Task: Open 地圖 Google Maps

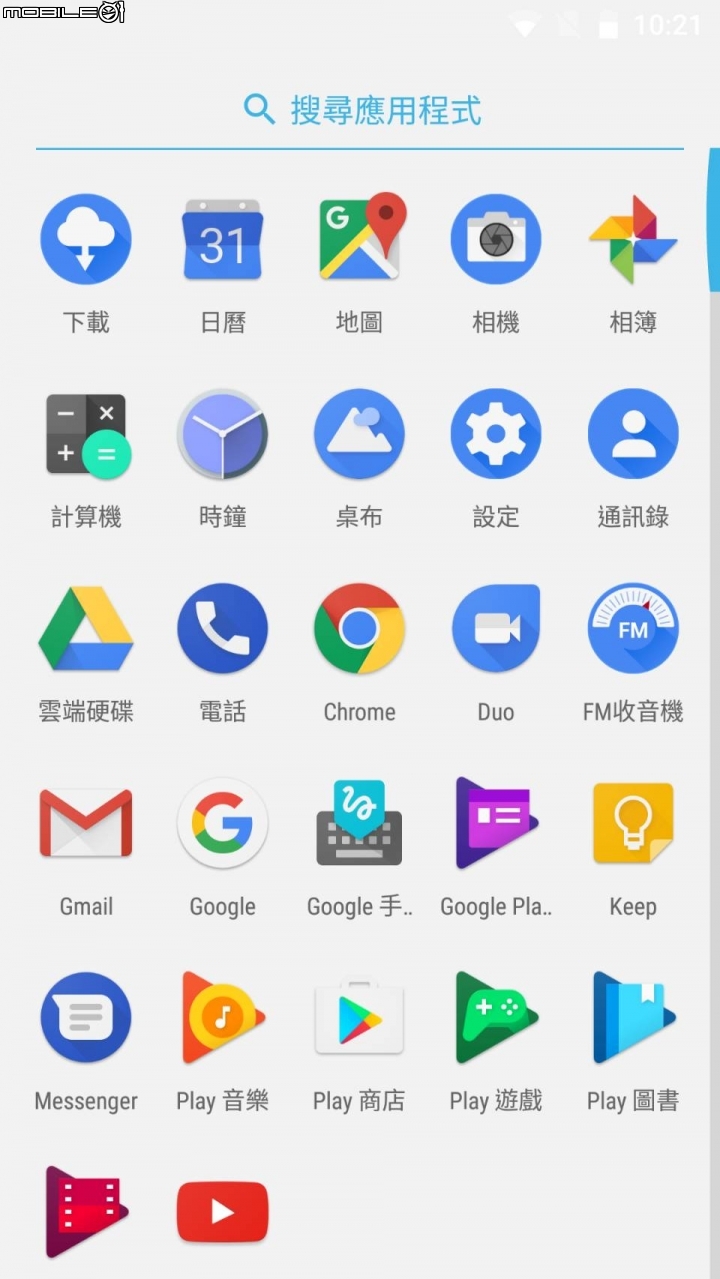Action: [360, 240]
